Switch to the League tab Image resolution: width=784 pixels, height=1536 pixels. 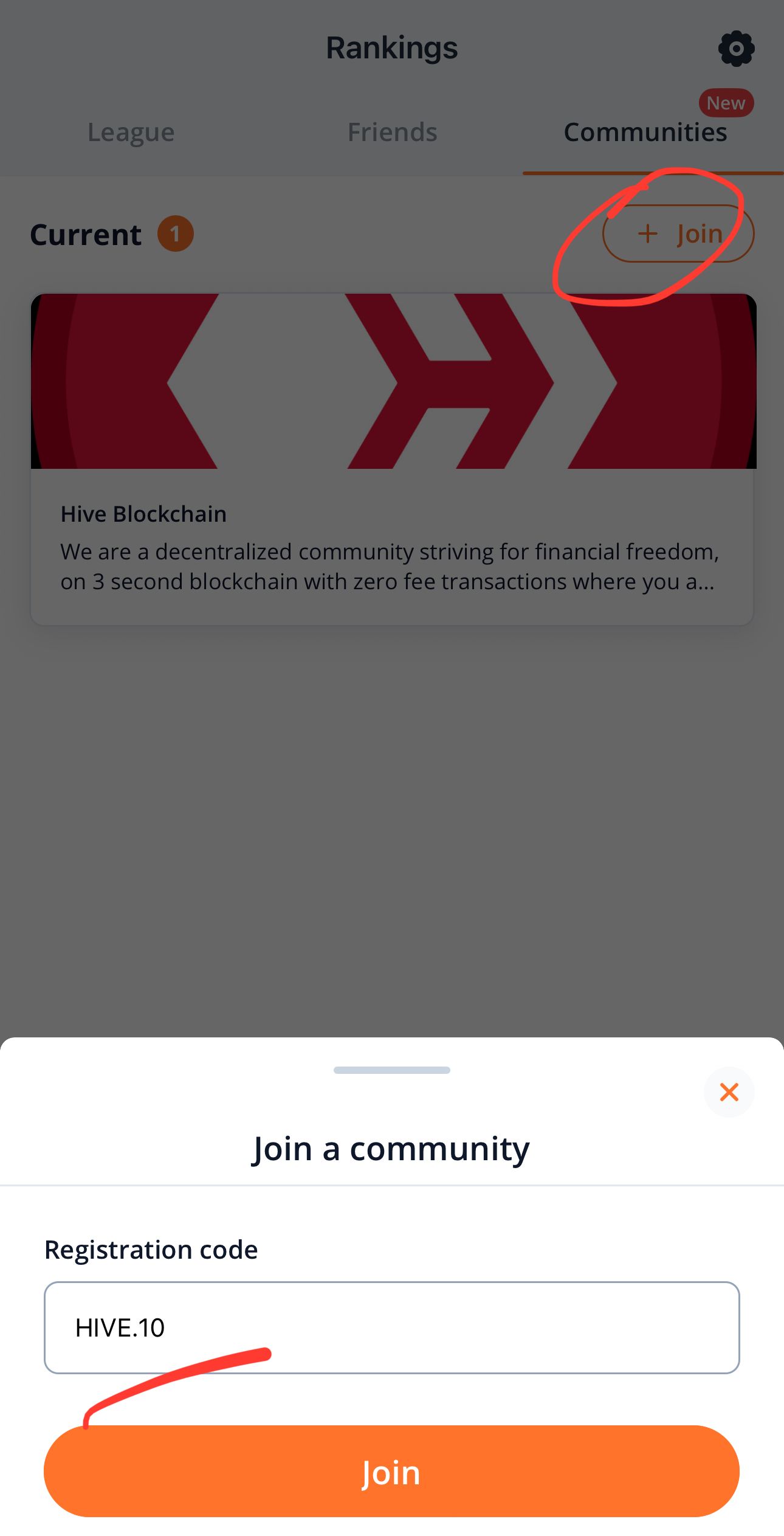pos(131,133)
